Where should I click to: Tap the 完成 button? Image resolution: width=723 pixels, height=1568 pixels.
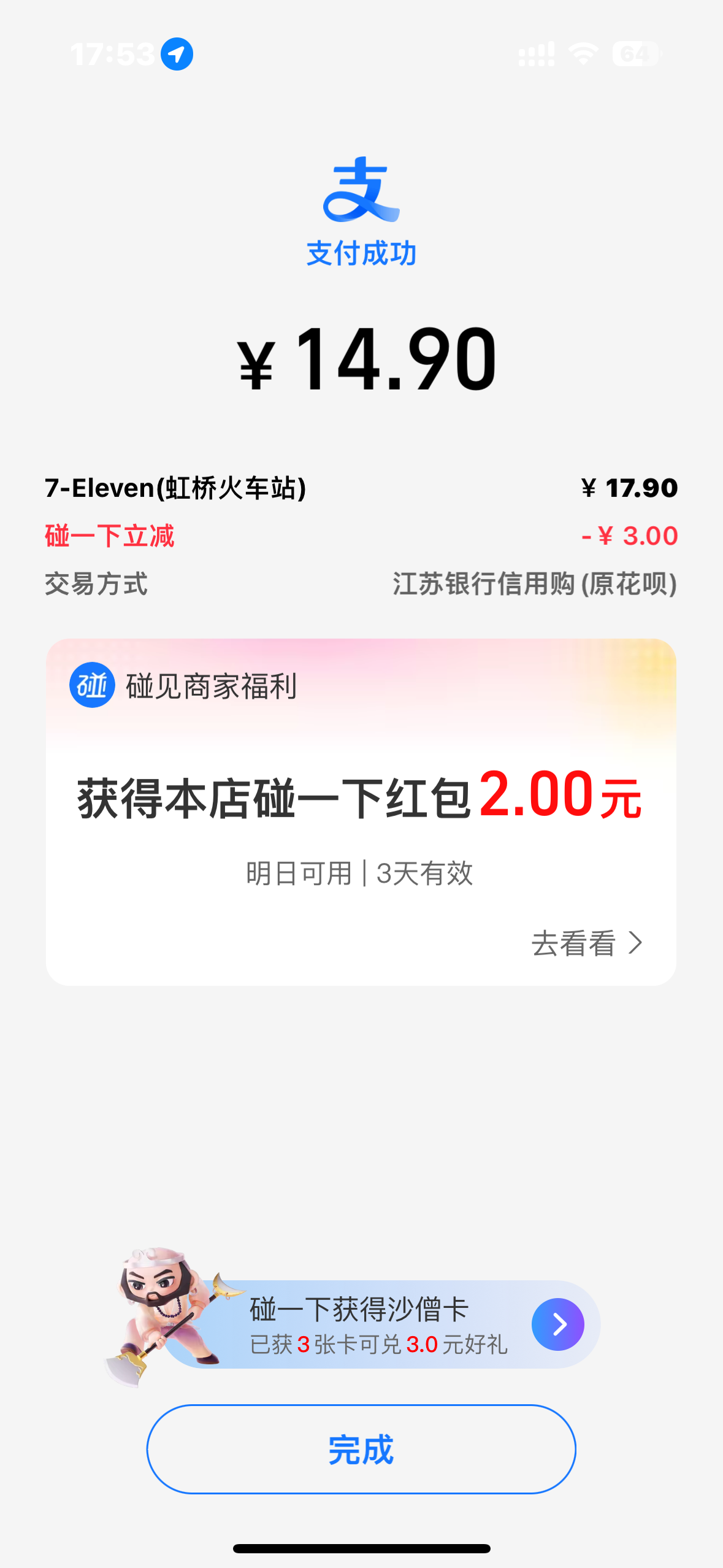[361, 1449]
